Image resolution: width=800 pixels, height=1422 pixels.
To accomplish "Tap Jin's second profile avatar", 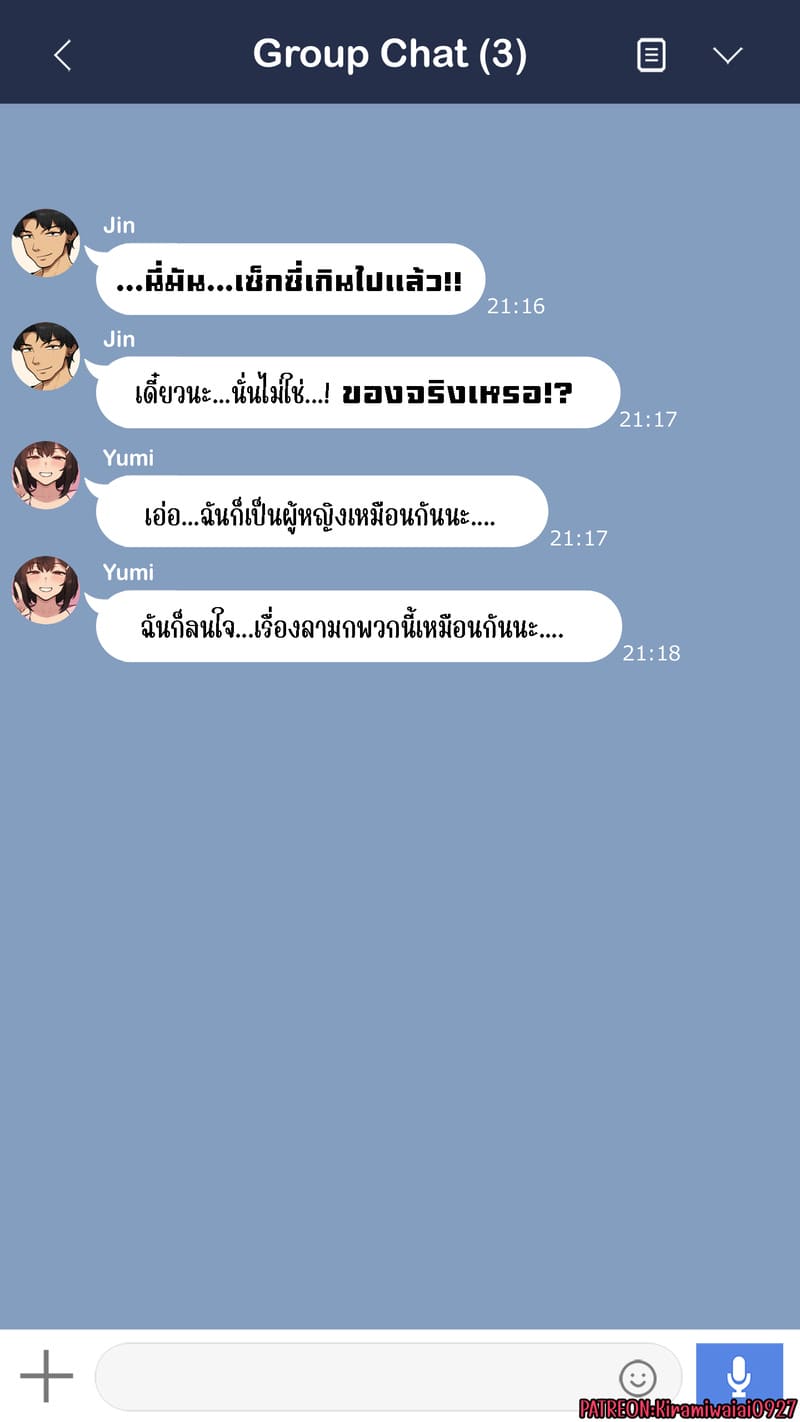I will point(45,357).
